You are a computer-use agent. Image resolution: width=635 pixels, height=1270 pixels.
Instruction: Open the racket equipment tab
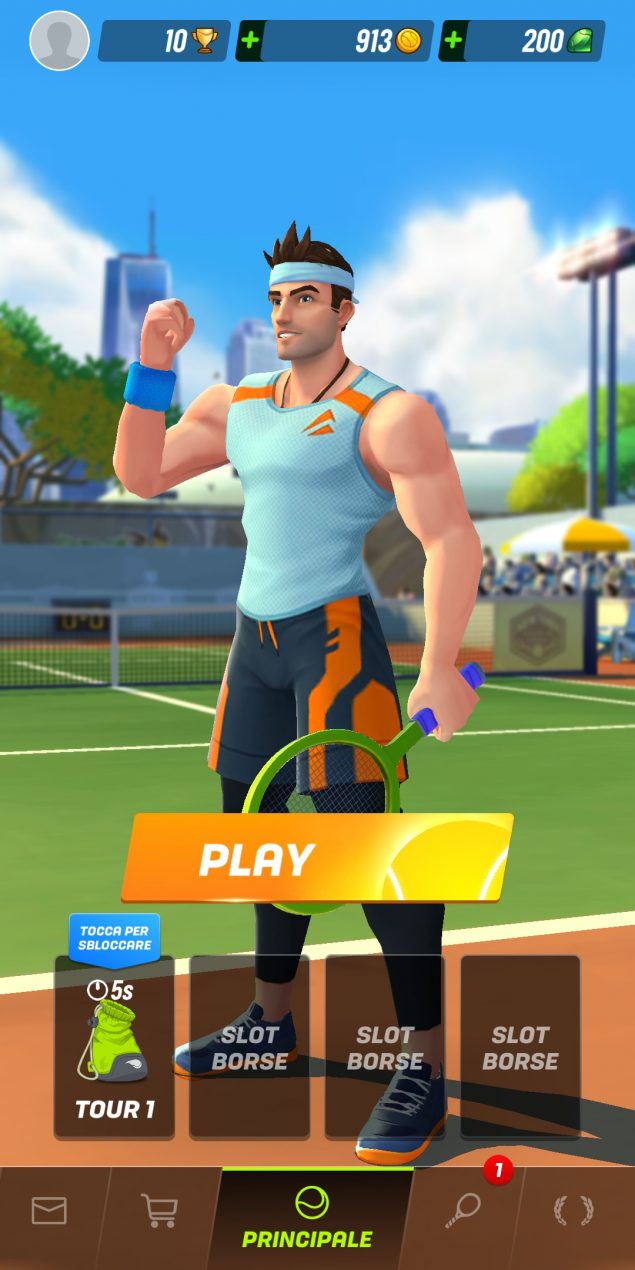pyautogui.click(x=464, y=1212)
